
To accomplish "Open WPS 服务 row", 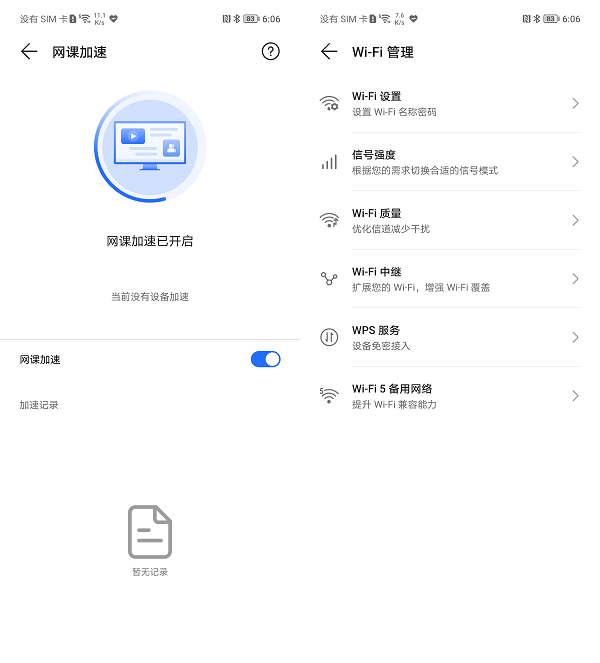I will 449,337.
